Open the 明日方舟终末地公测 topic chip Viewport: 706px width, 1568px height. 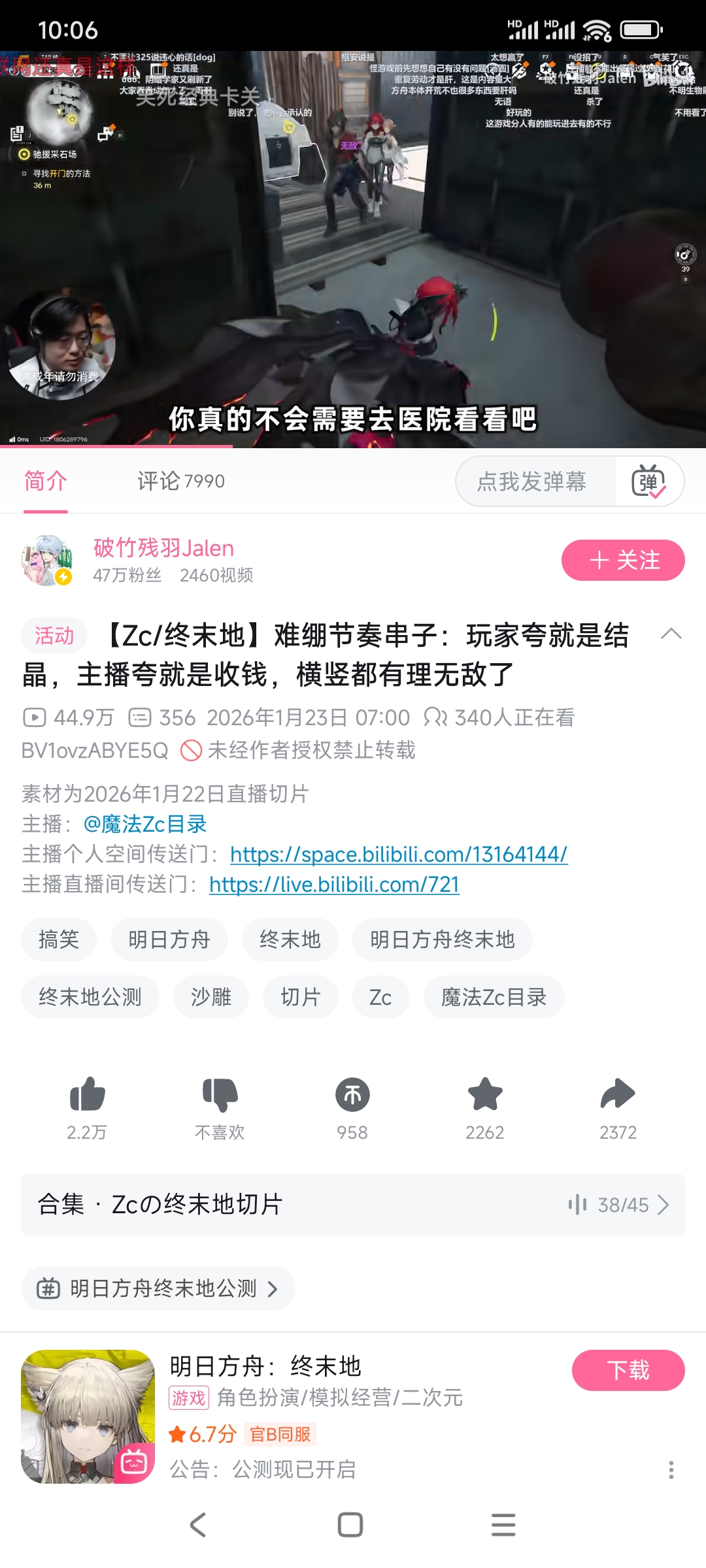tap(158, 1288)
